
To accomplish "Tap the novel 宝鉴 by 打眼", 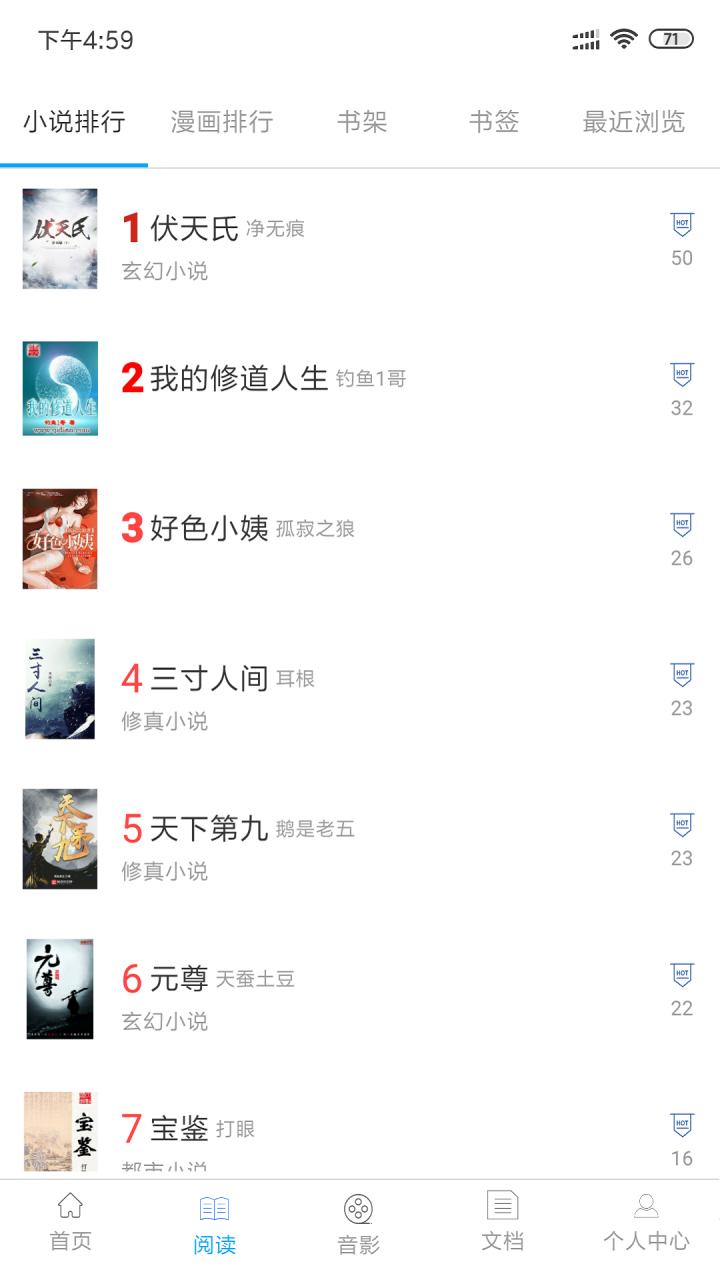I will [x=180, y=1129].
